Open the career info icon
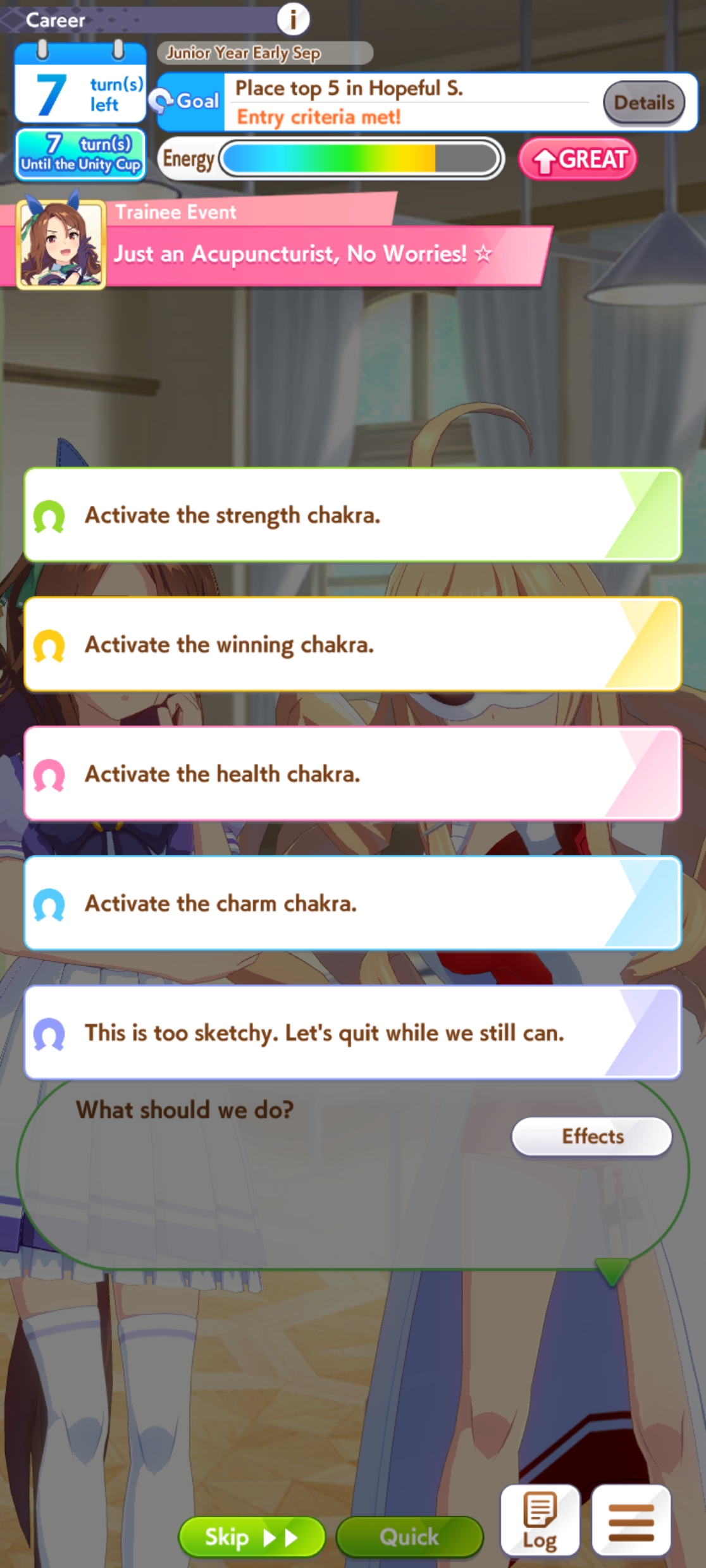The height and width of the screenshot is (1568, 706). pyautogui.click(x=293, y=19)
